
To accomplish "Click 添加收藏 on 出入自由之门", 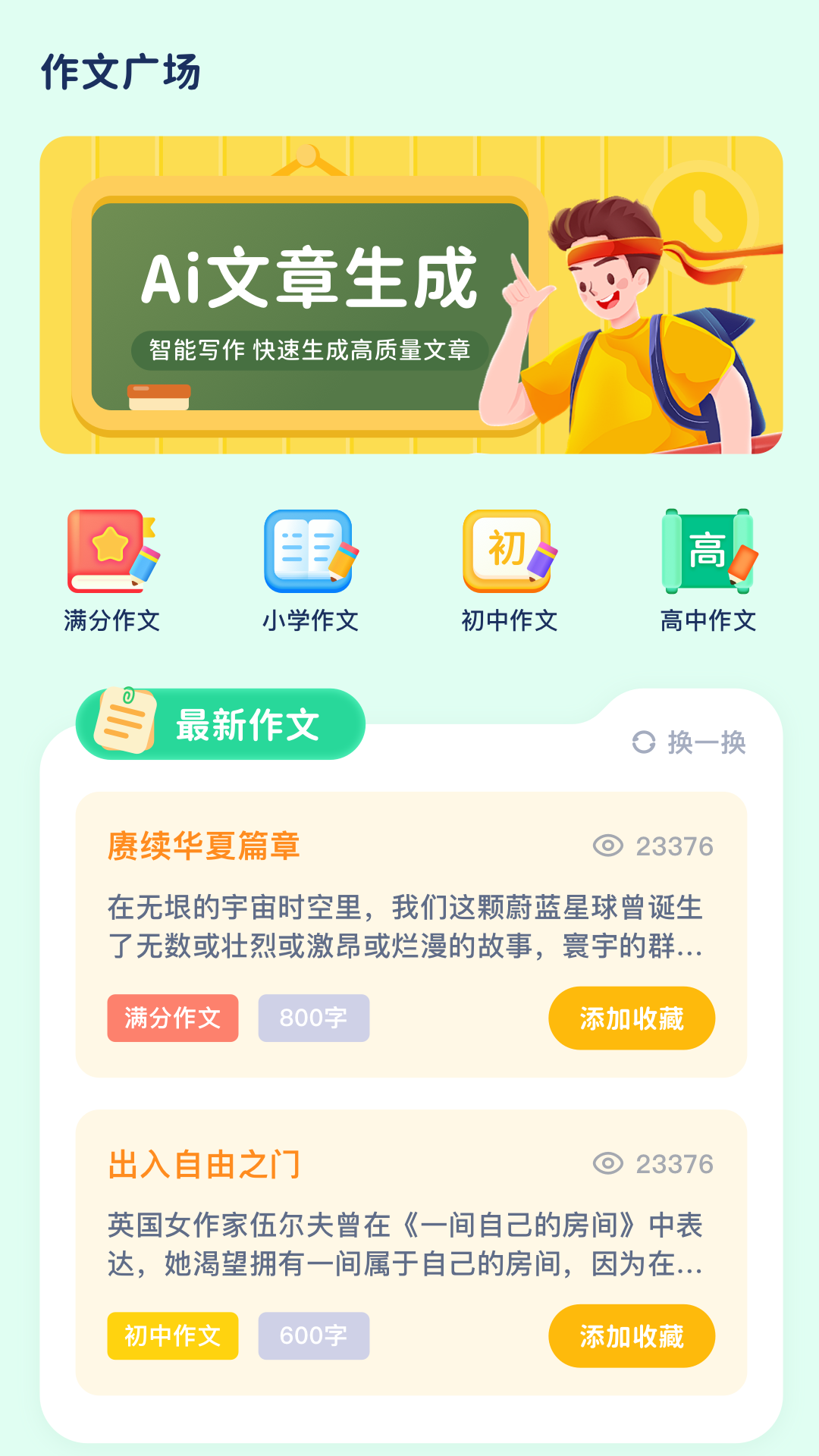I will coord(632,1336).
